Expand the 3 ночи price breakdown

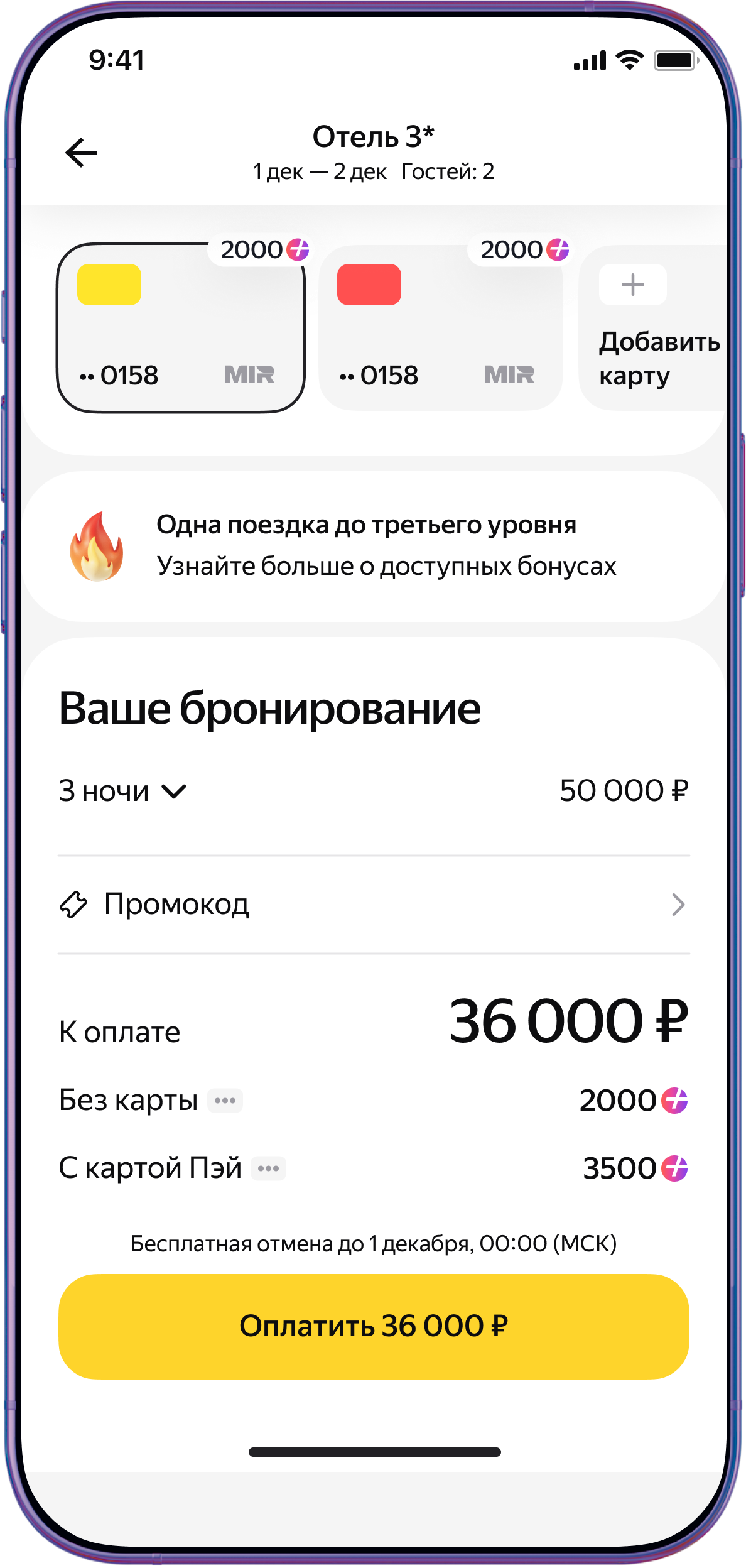122,791
